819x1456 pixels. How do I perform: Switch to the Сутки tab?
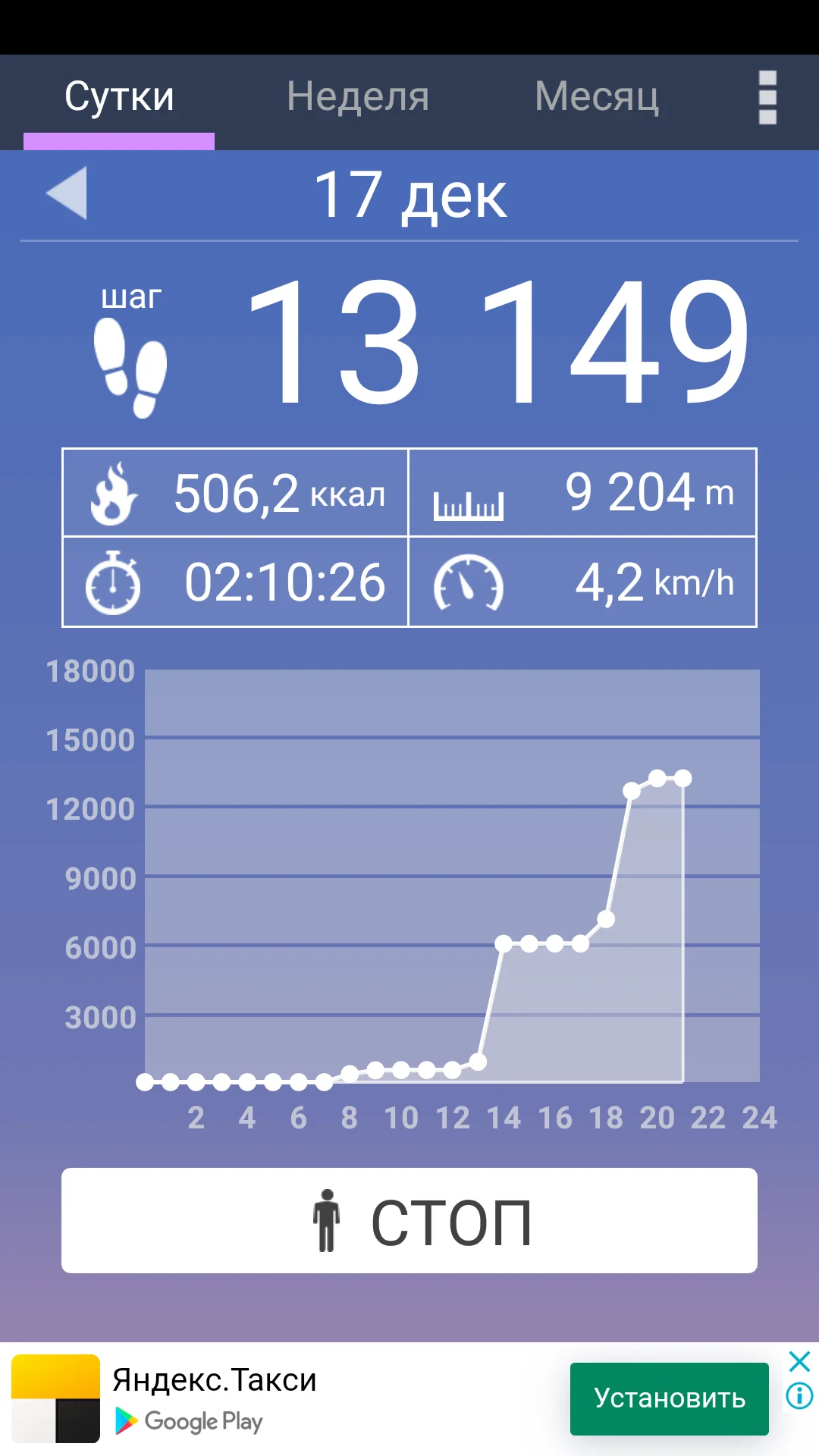[119, 97]
